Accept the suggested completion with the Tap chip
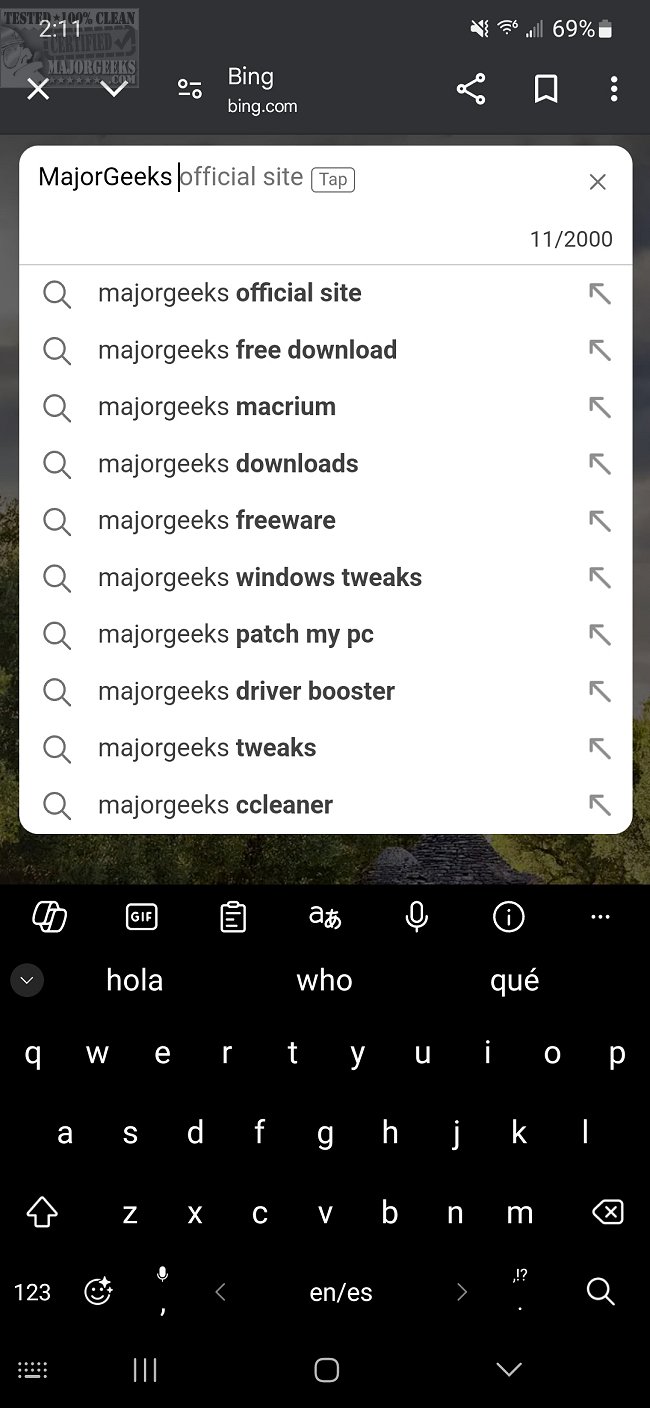The width and height of the screenshot is (650, 1408). [333, 180]
